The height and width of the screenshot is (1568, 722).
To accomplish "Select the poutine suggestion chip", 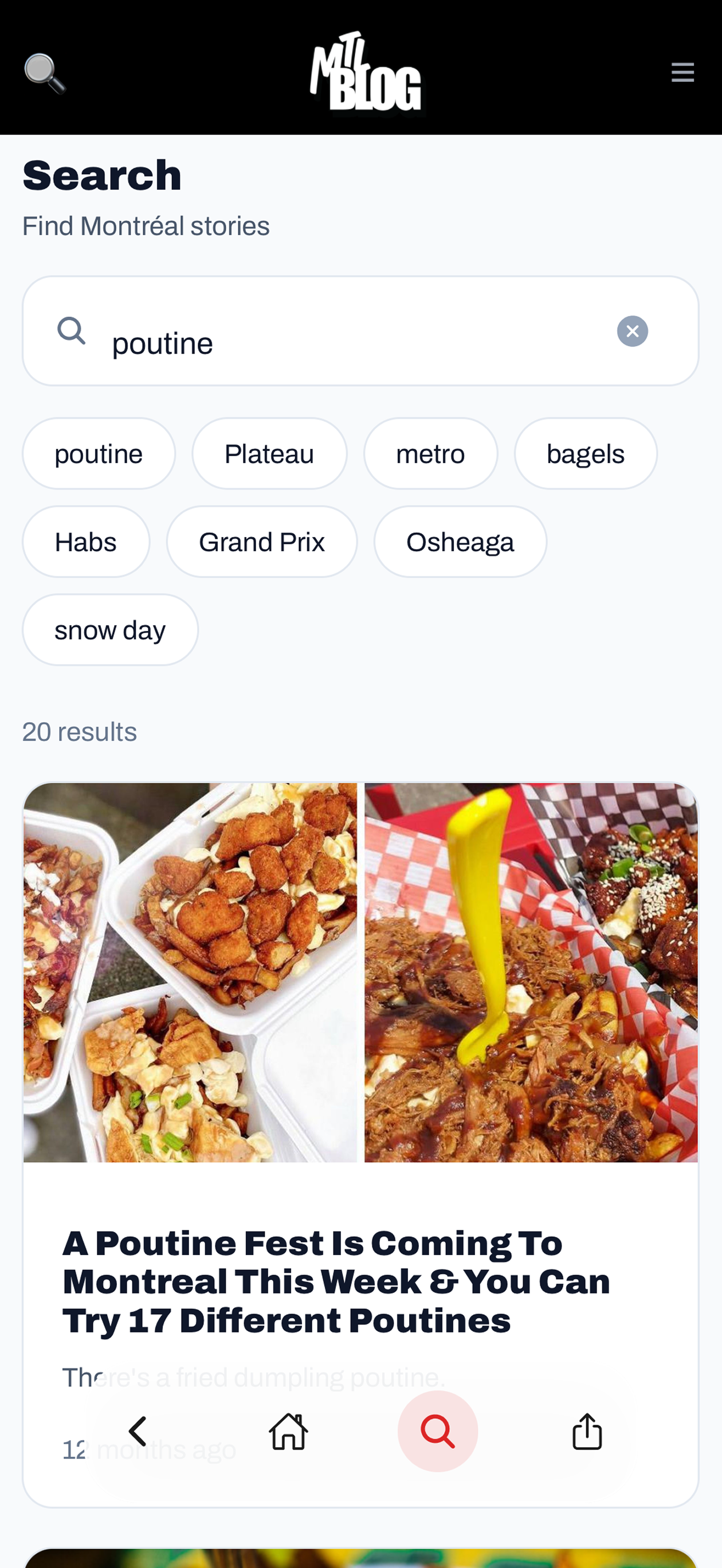I will (99, 453).
